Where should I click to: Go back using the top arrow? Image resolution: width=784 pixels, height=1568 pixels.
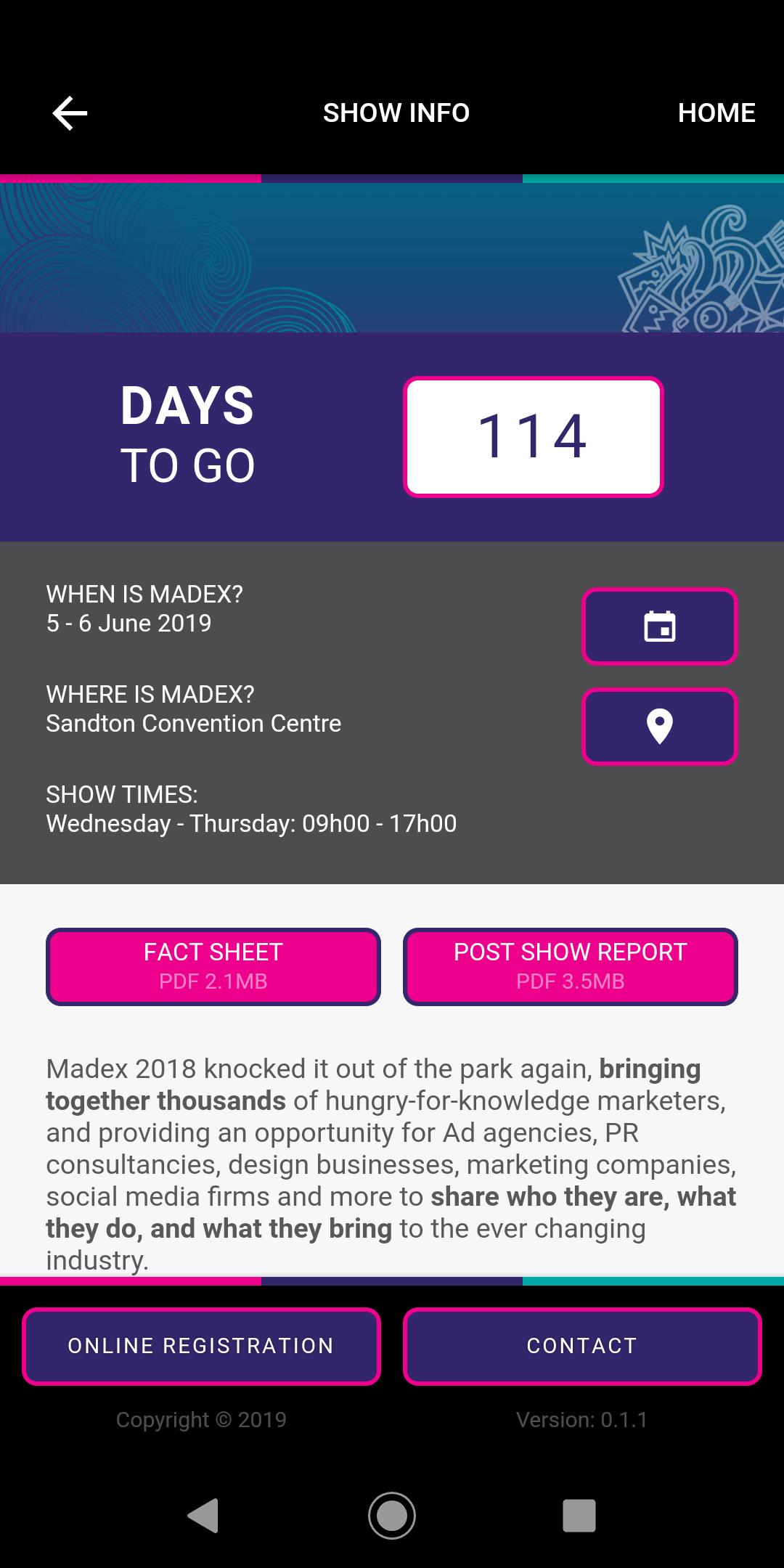click(70, 113)
